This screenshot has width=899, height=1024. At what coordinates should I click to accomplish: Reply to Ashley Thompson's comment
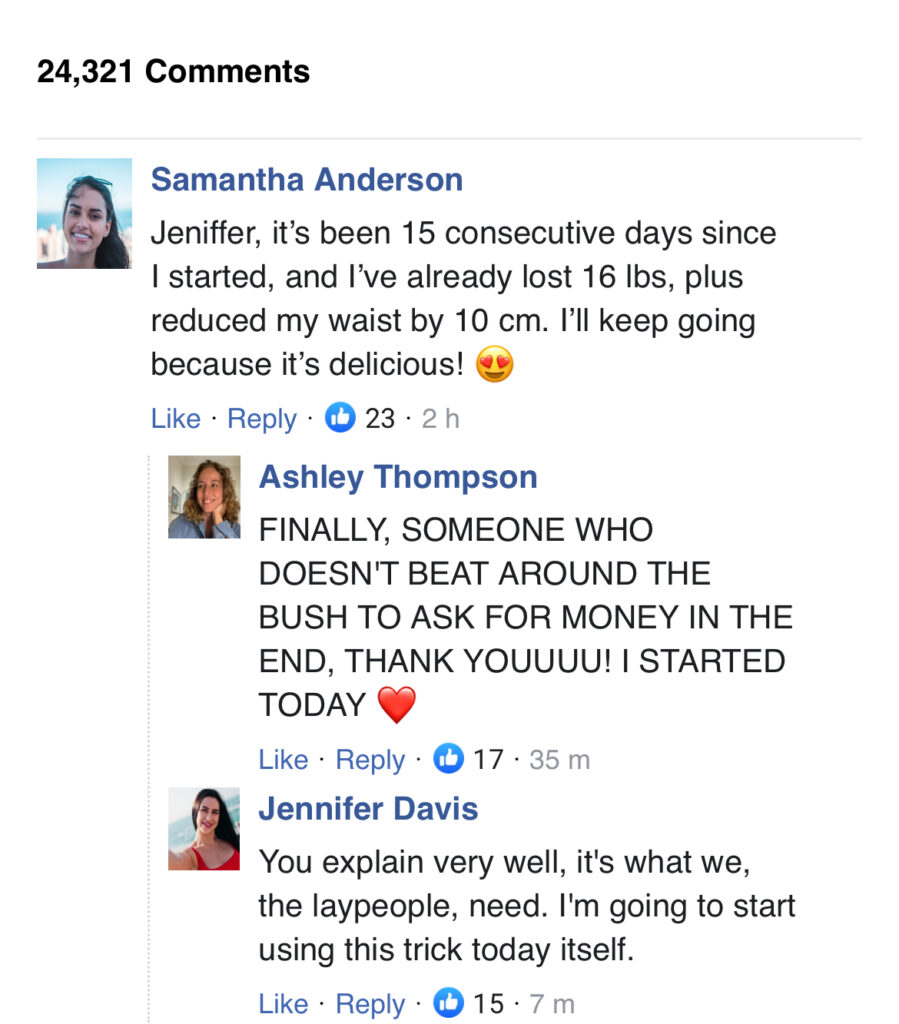click(x=369, y=760)
